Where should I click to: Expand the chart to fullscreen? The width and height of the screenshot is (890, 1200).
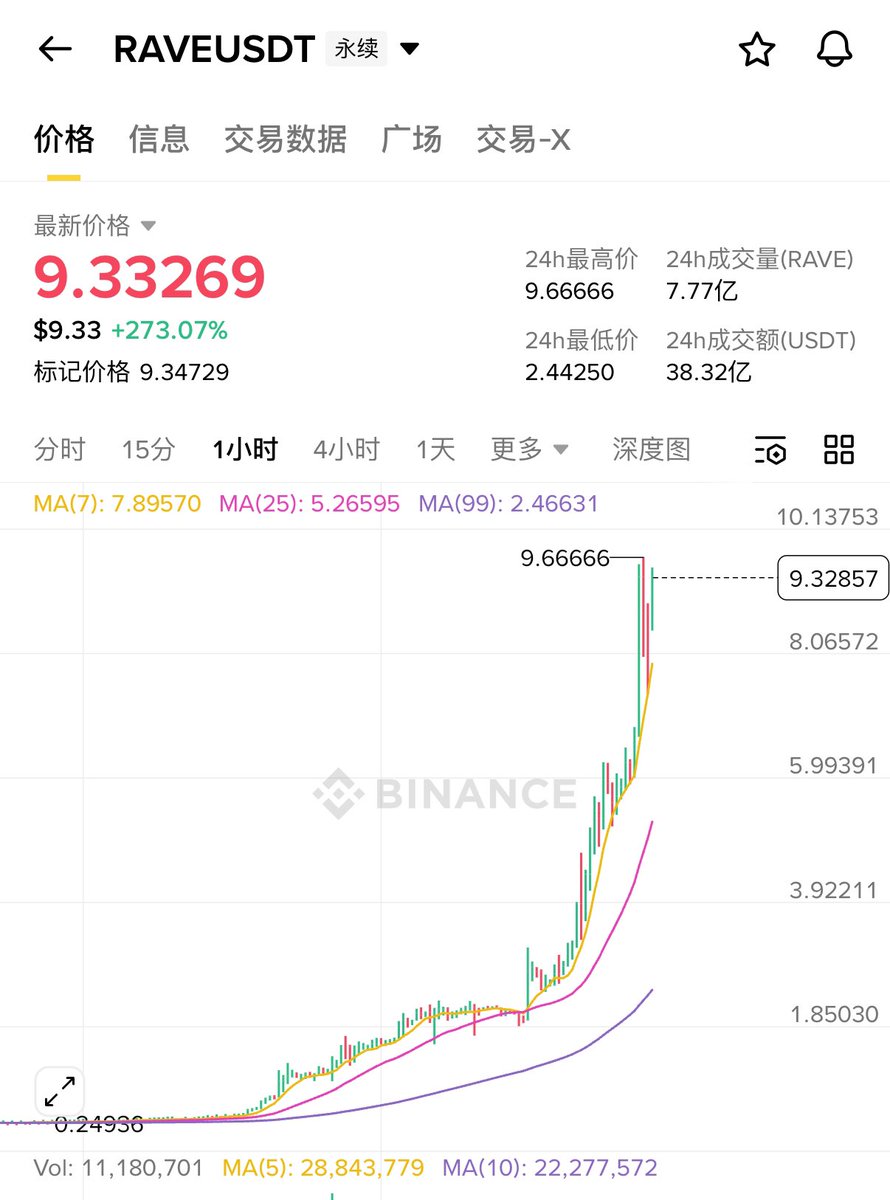pyautogui.click(x=60, y=1091)
